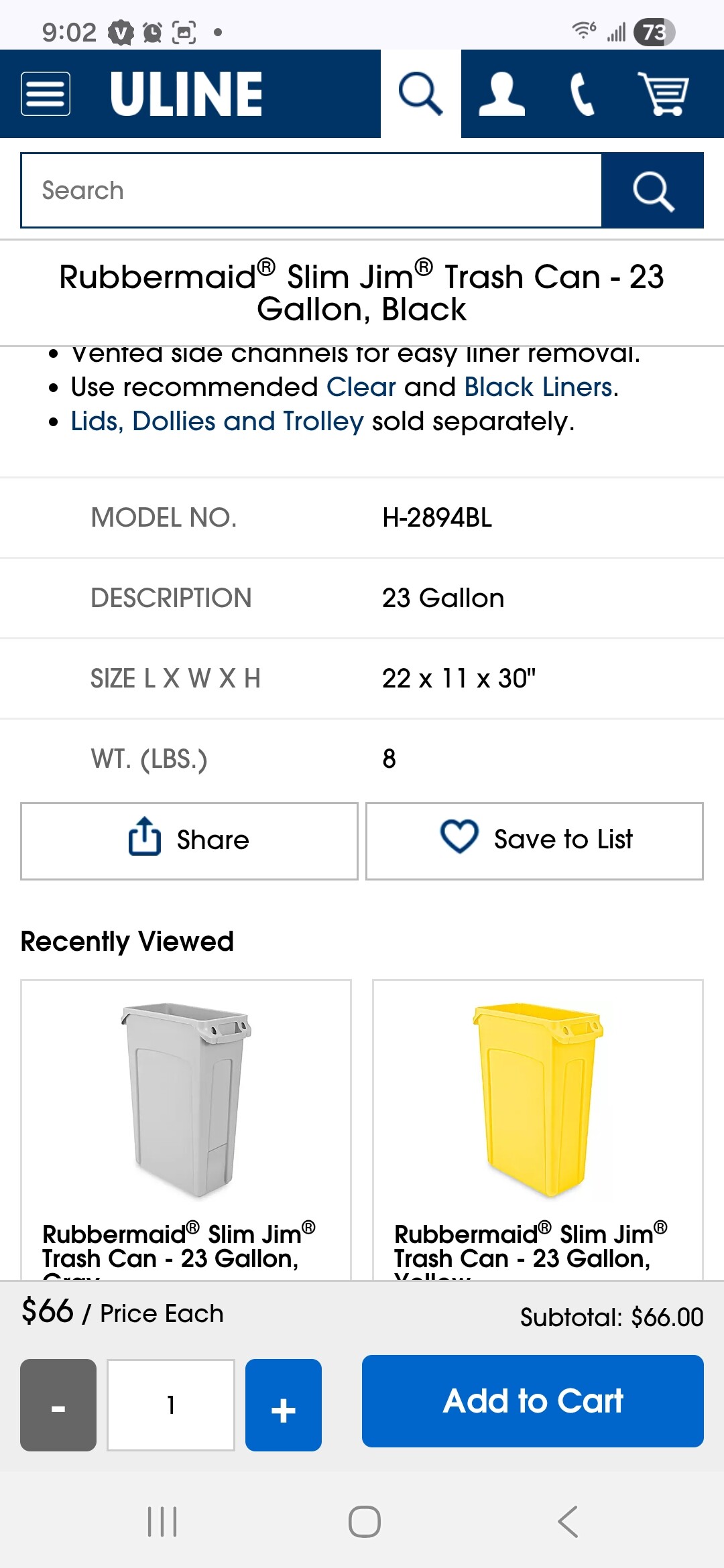Increase quantity with plus button

click(x=283, y=1404)
